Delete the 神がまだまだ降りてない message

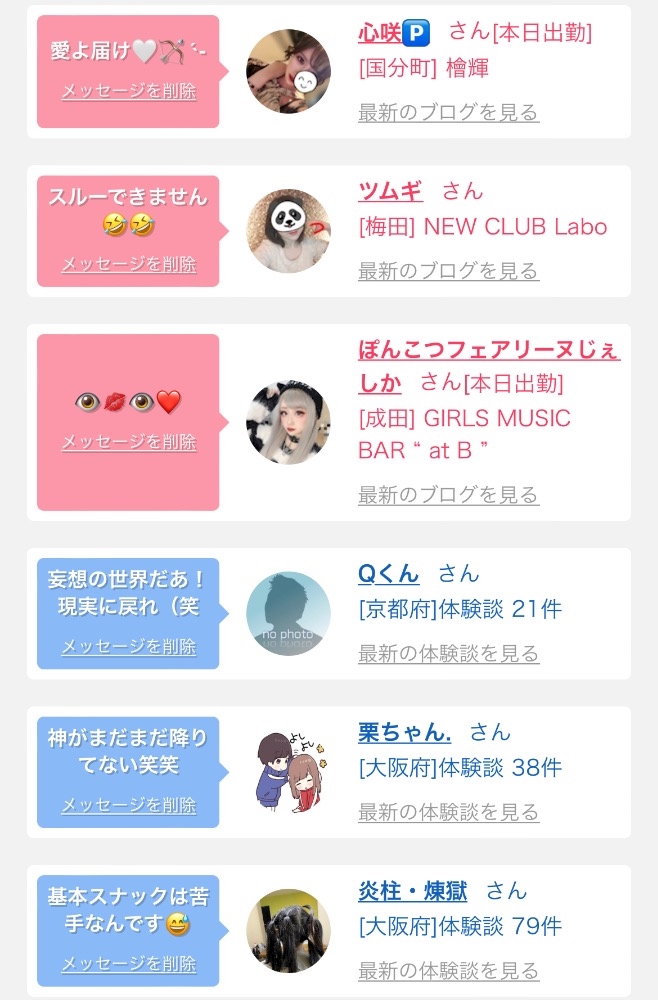click(x=129, y=805)
